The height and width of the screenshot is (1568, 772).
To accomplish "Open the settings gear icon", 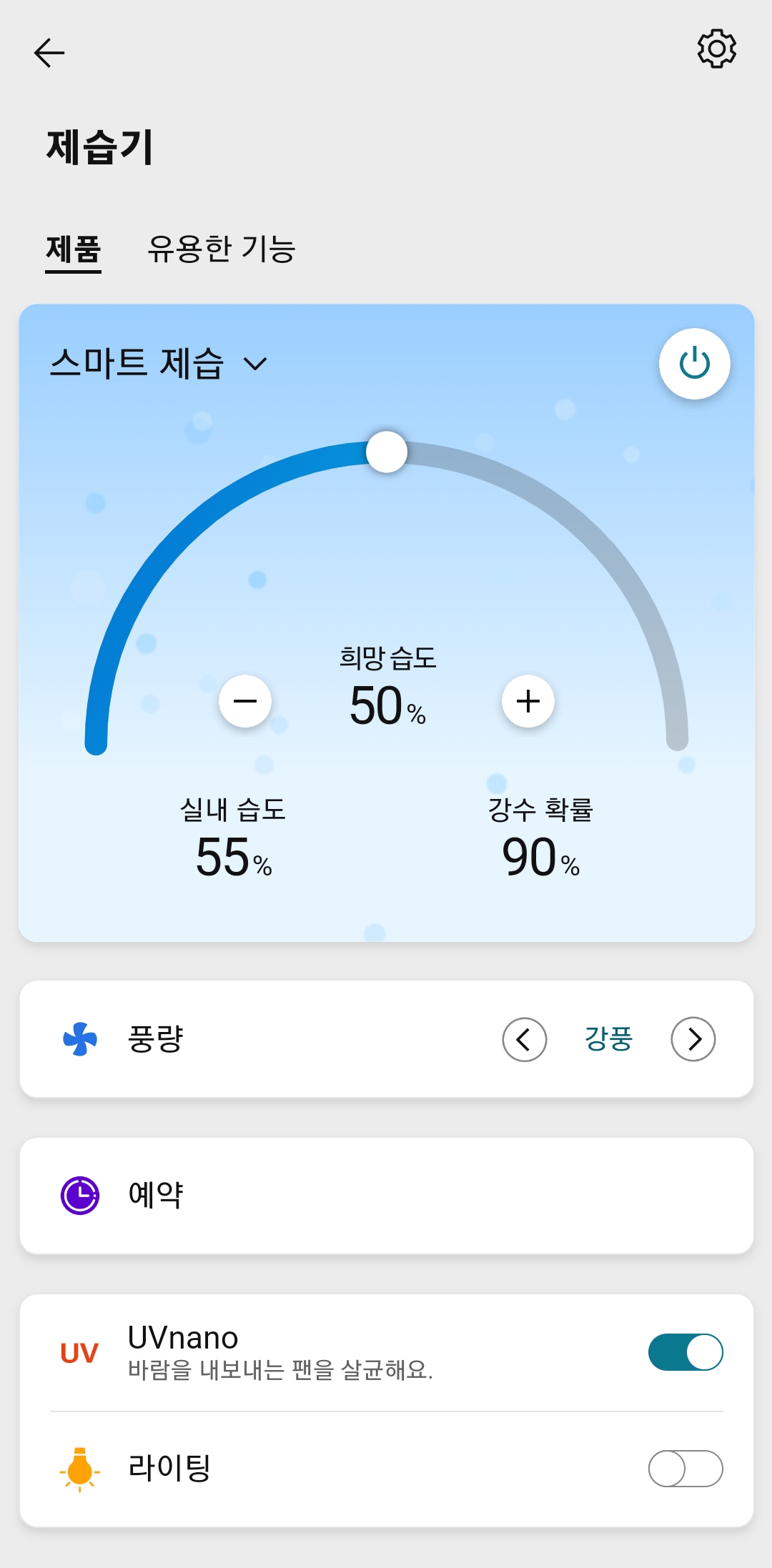I will coord(716,49).
